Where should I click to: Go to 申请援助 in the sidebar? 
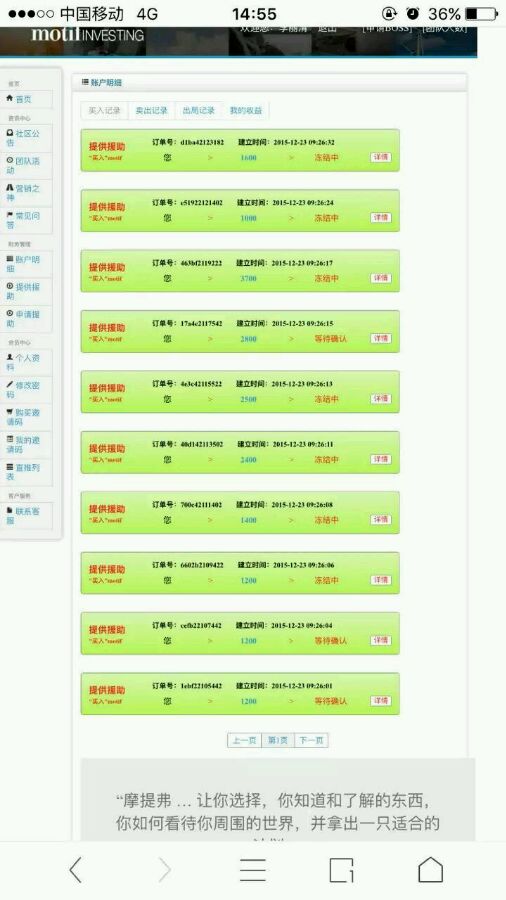pos(26,319)
